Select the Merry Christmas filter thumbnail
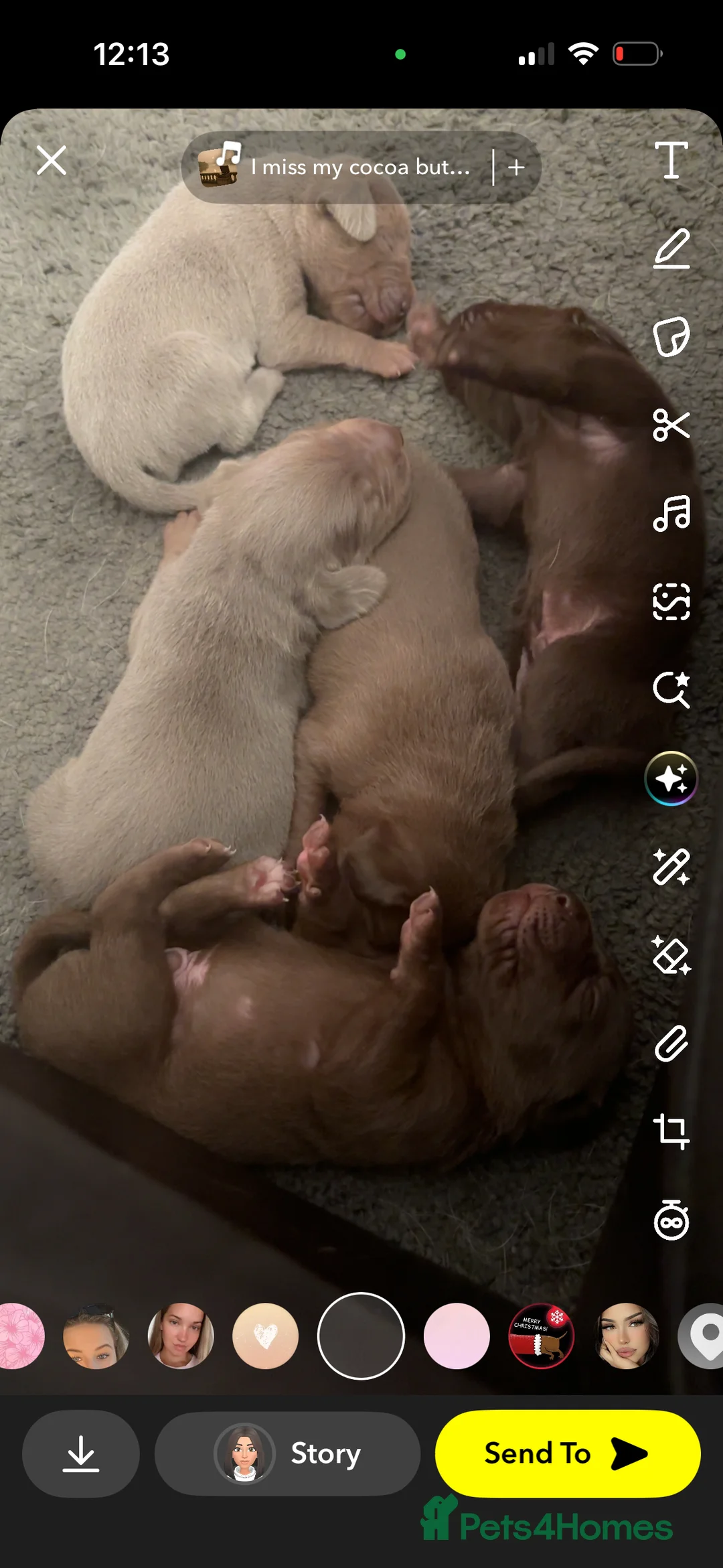723x1568 pixels. pos(542,1336)
